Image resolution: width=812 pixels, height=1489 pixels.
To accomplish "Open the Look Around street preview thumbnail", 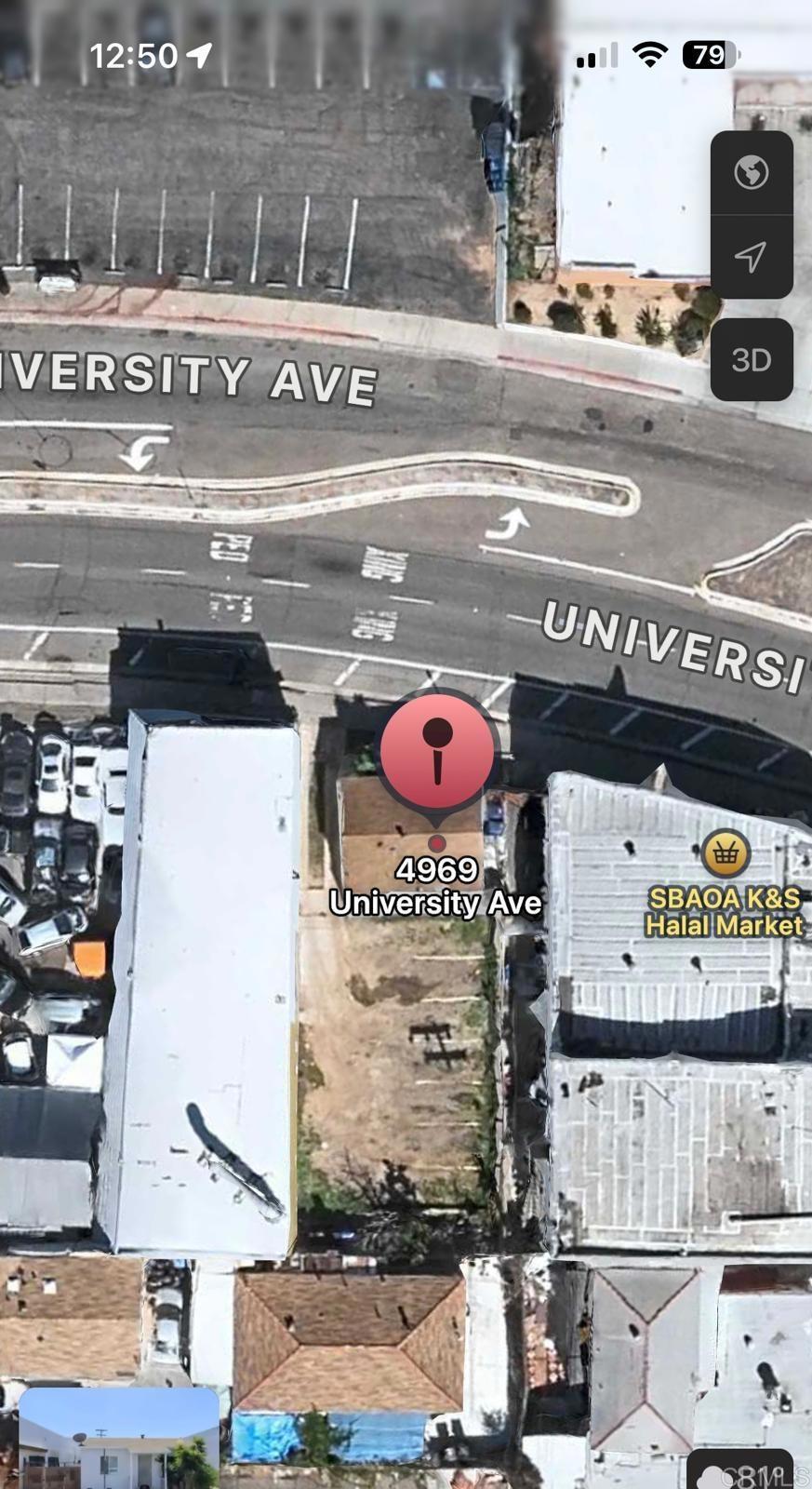I will tap(118, 1439).
